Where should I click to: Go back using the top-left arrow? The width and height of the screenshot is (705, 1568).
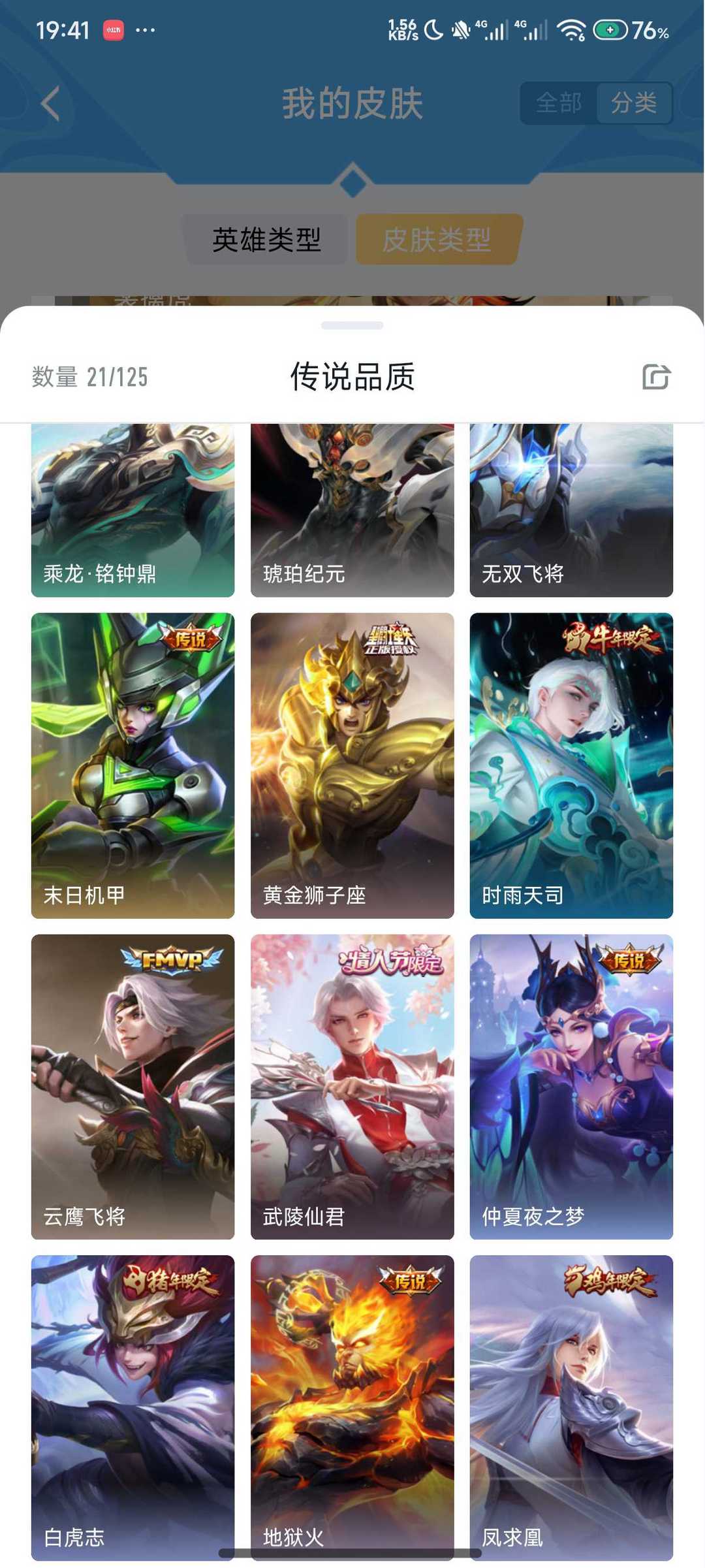tap(50, 103)
